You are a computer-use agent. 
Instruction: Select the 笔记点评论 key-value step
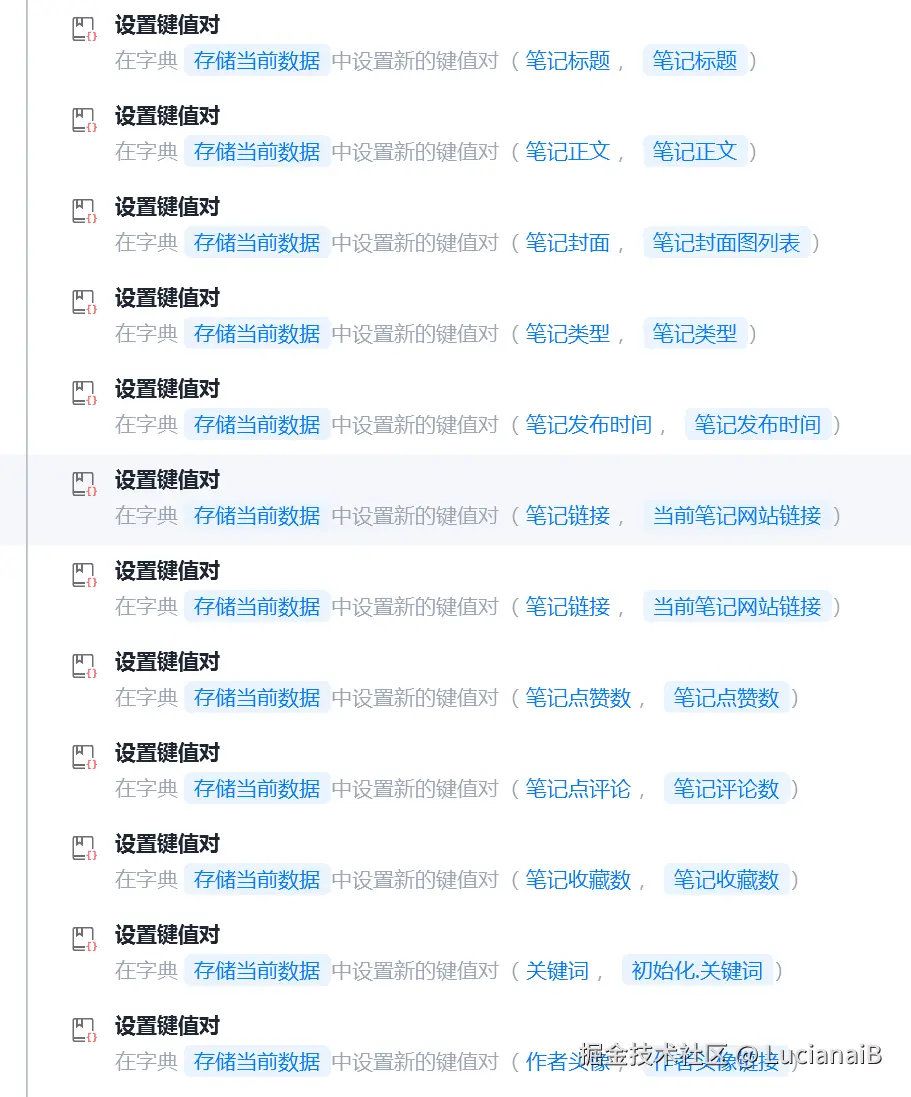(167, 754)
